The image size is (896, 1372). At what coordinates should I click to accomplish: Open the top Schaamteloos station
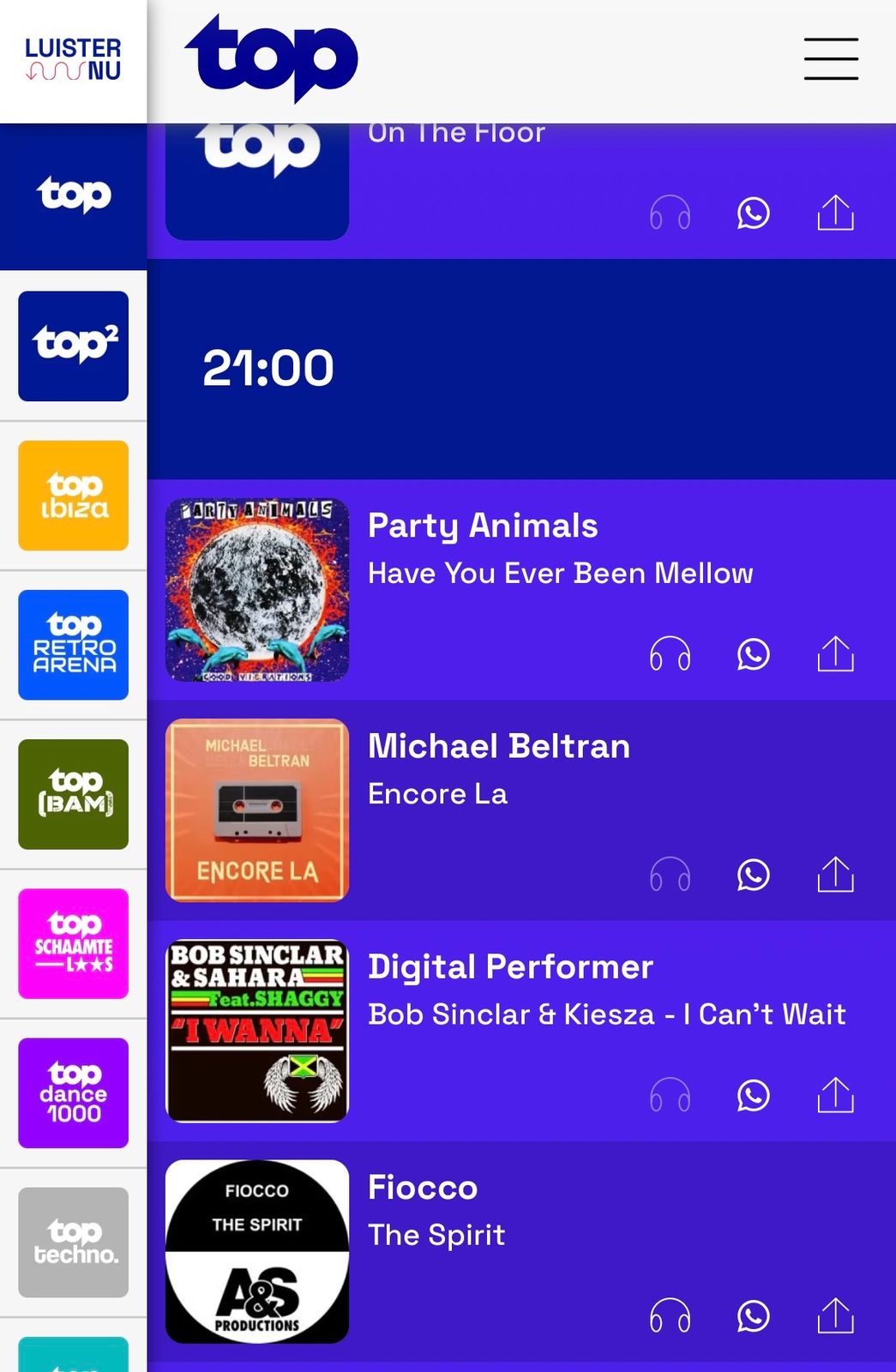click(x=74, y=943)
